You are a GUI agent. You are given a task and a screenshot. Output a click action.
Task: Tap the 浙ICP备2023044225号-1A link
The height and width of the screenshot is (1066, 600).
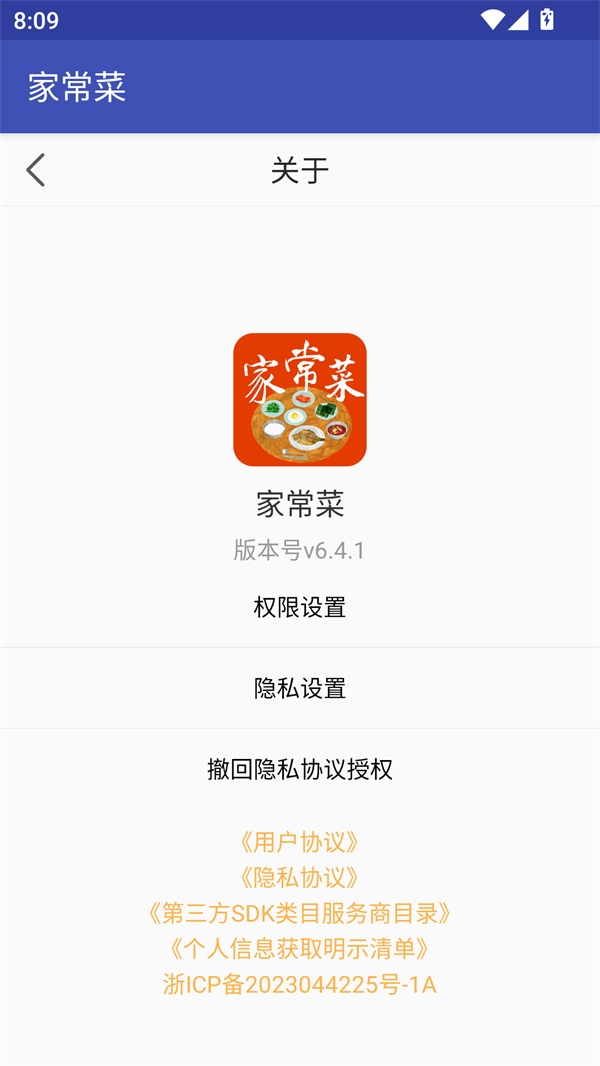pos(300,984)
